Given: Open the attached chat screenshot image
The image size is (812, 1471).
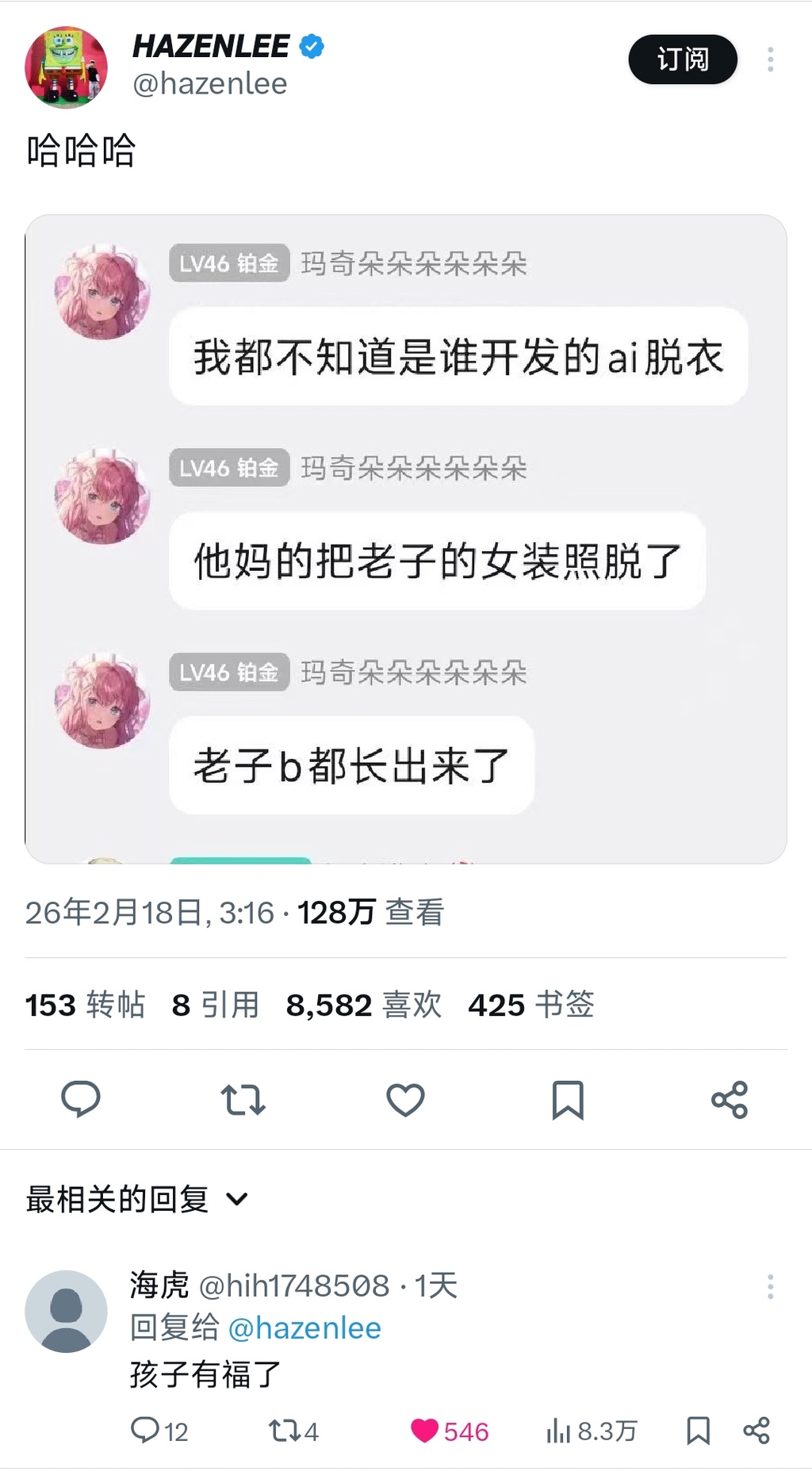Looking at the screenshot, I should 406,539.
